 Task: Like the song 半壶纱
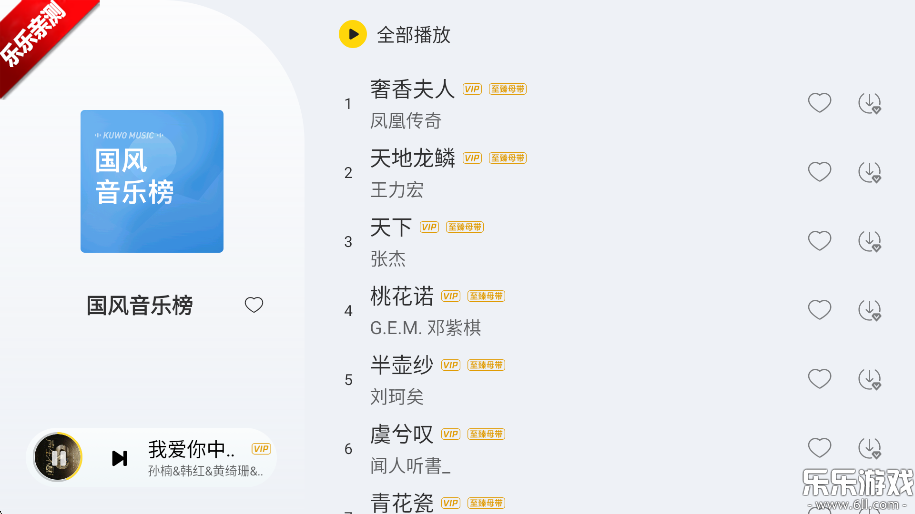click(x=819, y=379)
